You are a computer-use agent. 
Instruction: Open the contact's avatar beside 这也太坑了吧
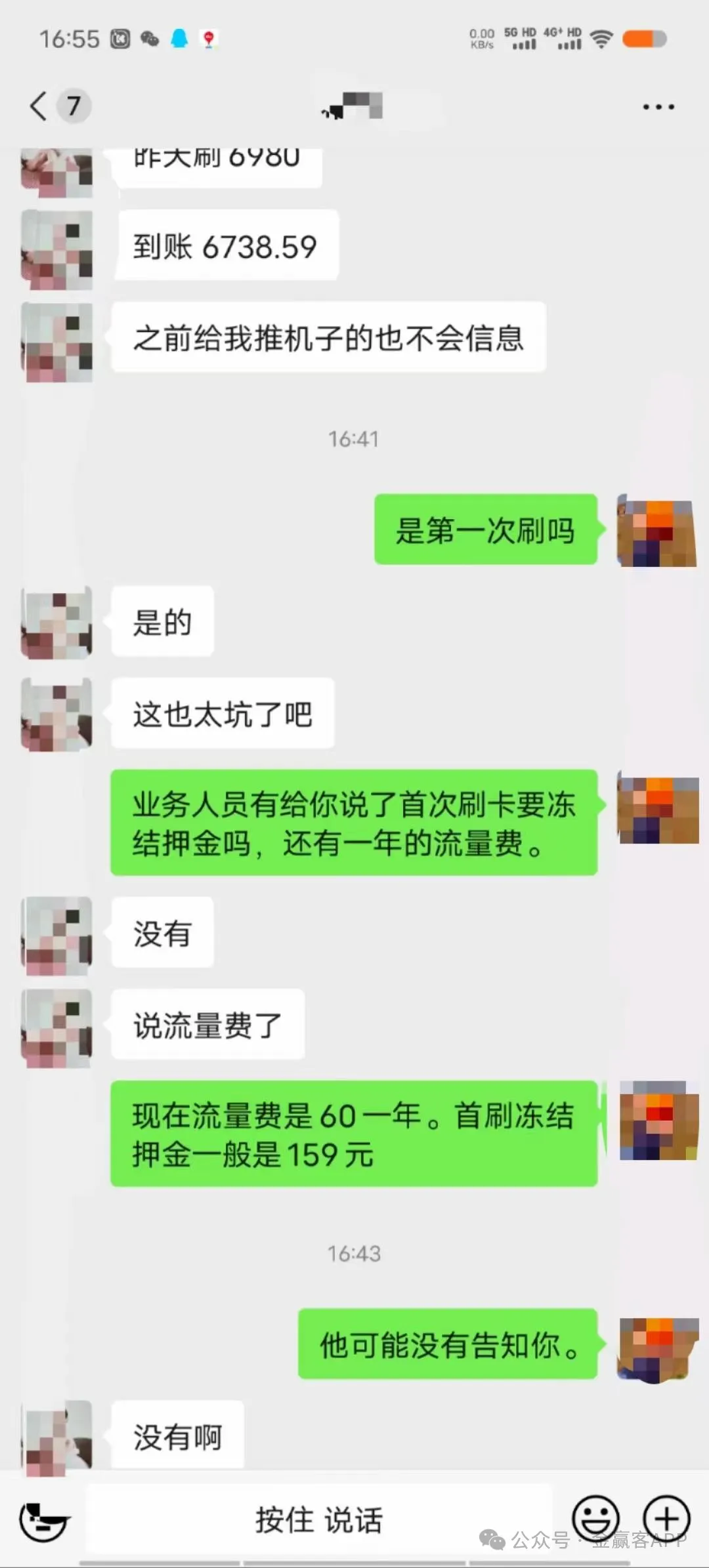coord(56,714)
